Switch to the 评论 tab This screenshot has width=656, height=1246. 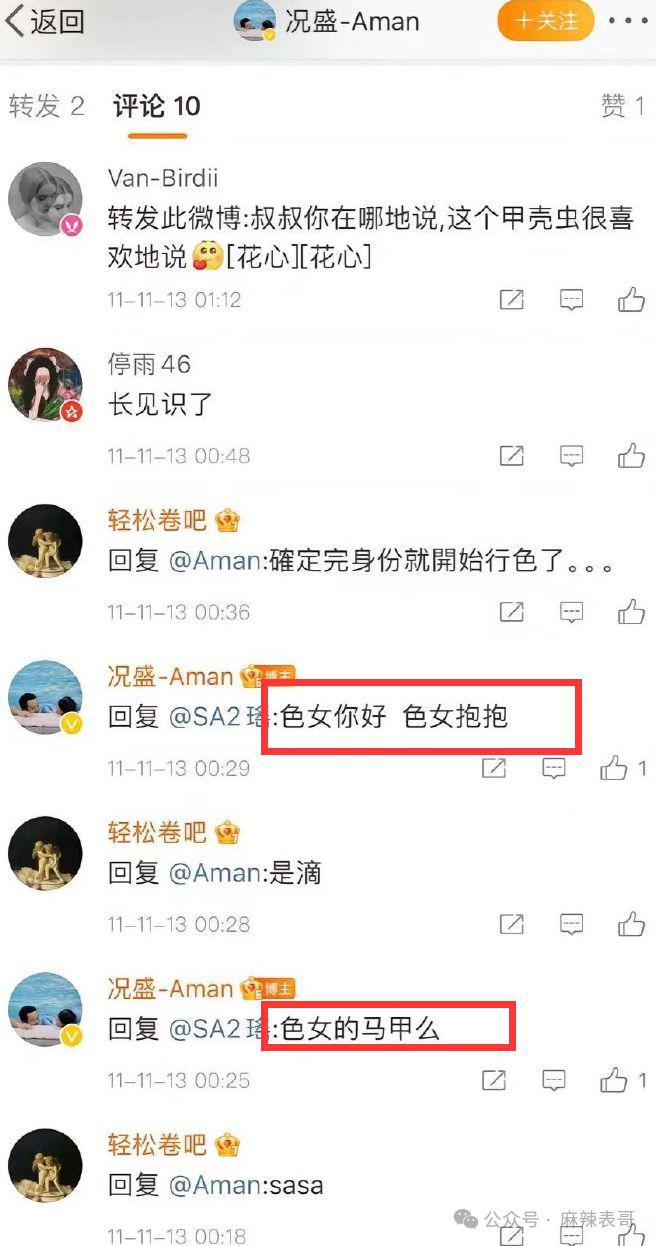[156, 107]
